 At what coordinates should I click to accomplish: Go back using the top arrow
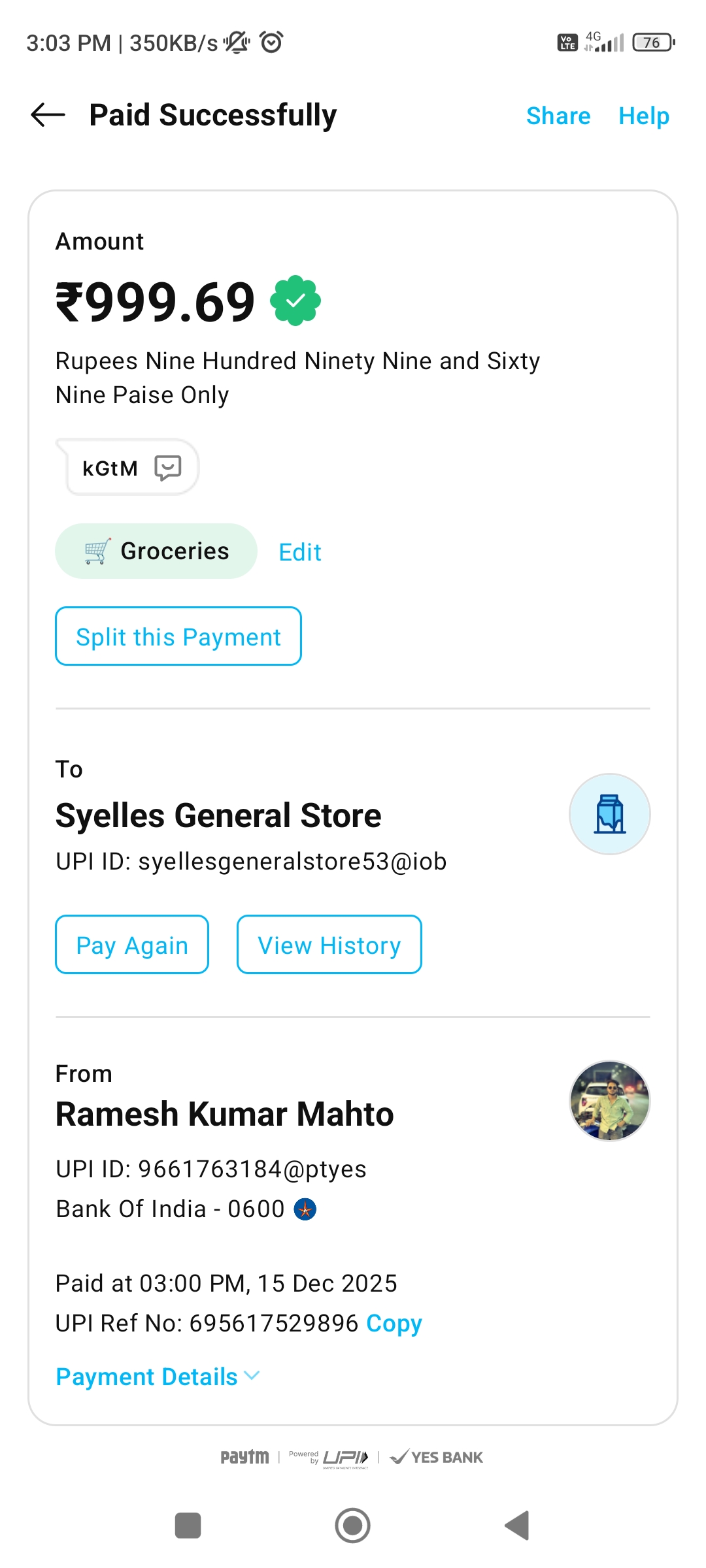(x=48, y=115)
